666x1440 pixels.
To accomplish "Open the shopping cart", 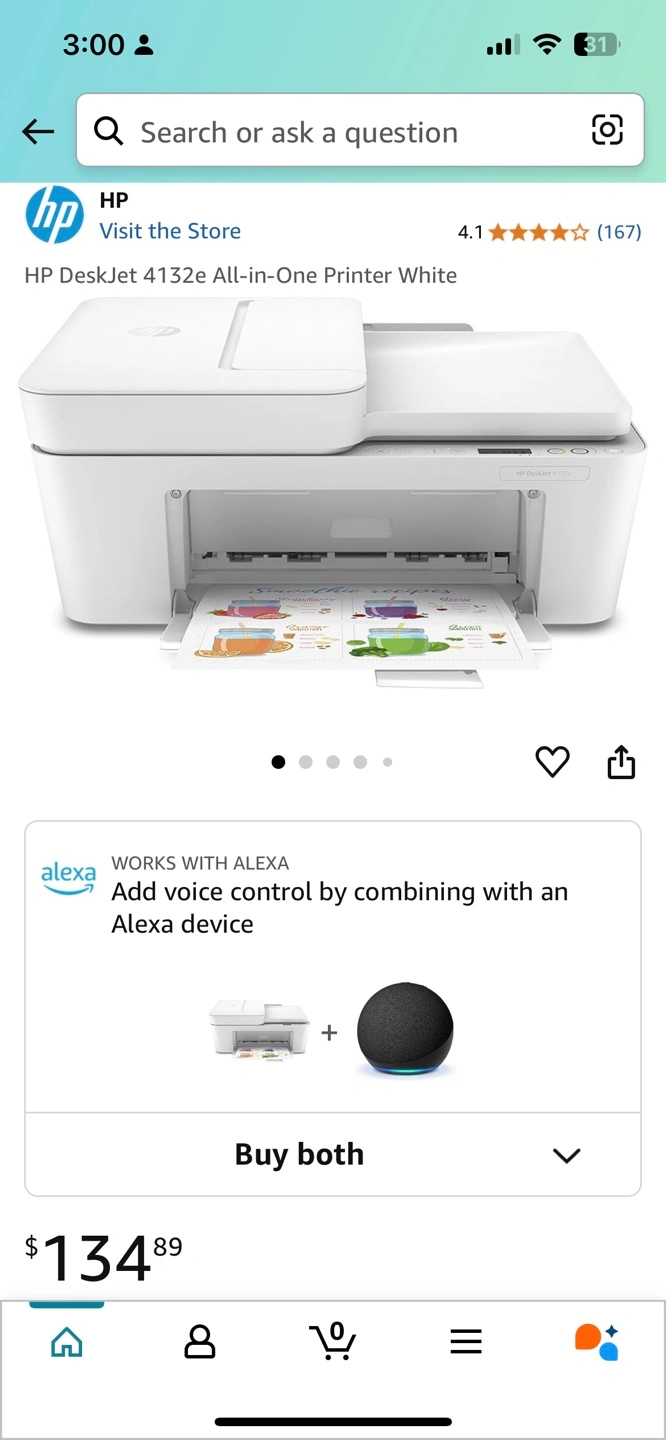I will click(x=333, y=1341).
